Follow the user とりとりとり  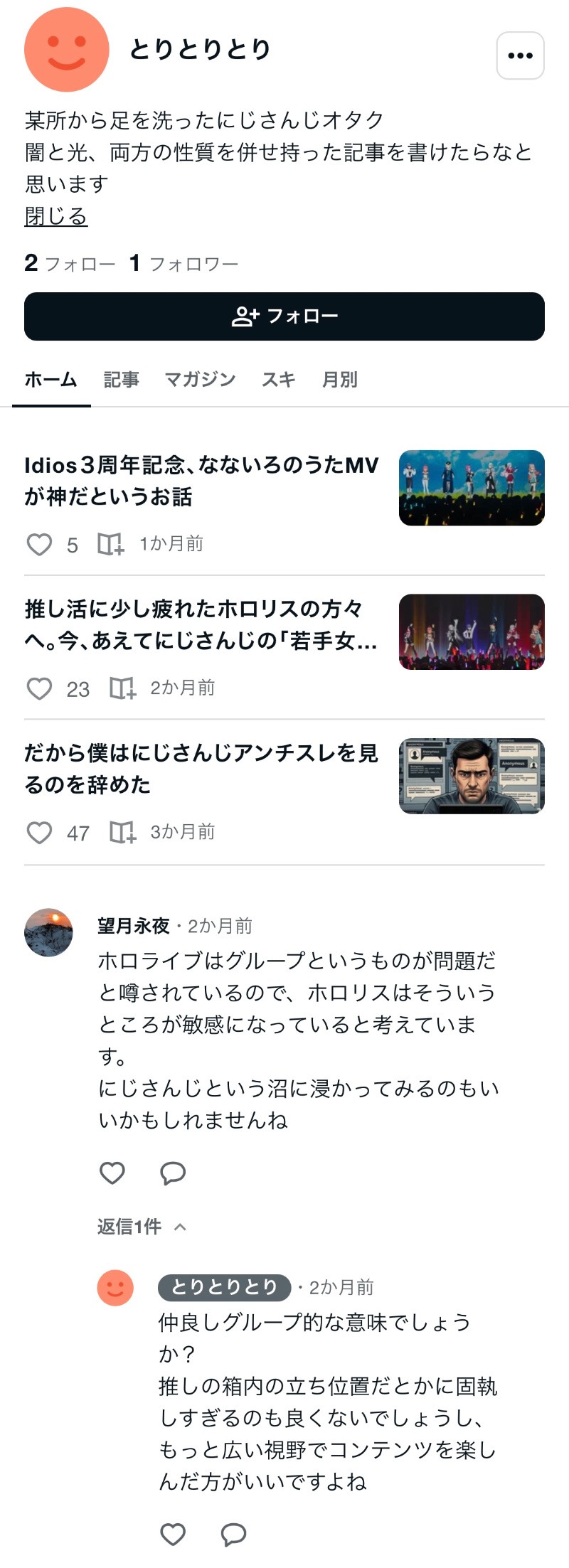coord(284,316)
